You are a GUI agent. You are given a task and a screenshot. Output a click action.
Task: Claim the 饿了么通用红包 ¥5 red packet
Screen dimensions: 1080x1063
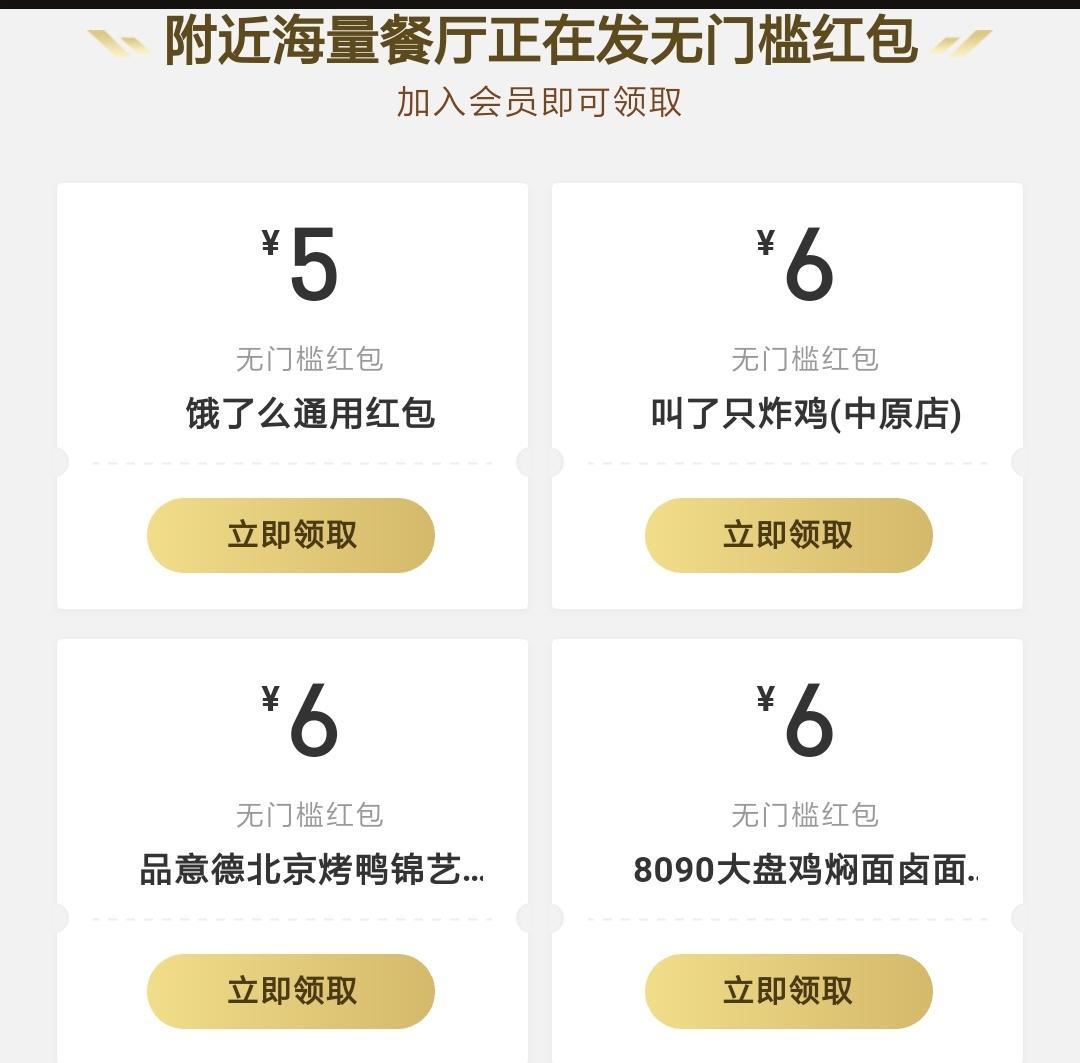click(291, 535)
